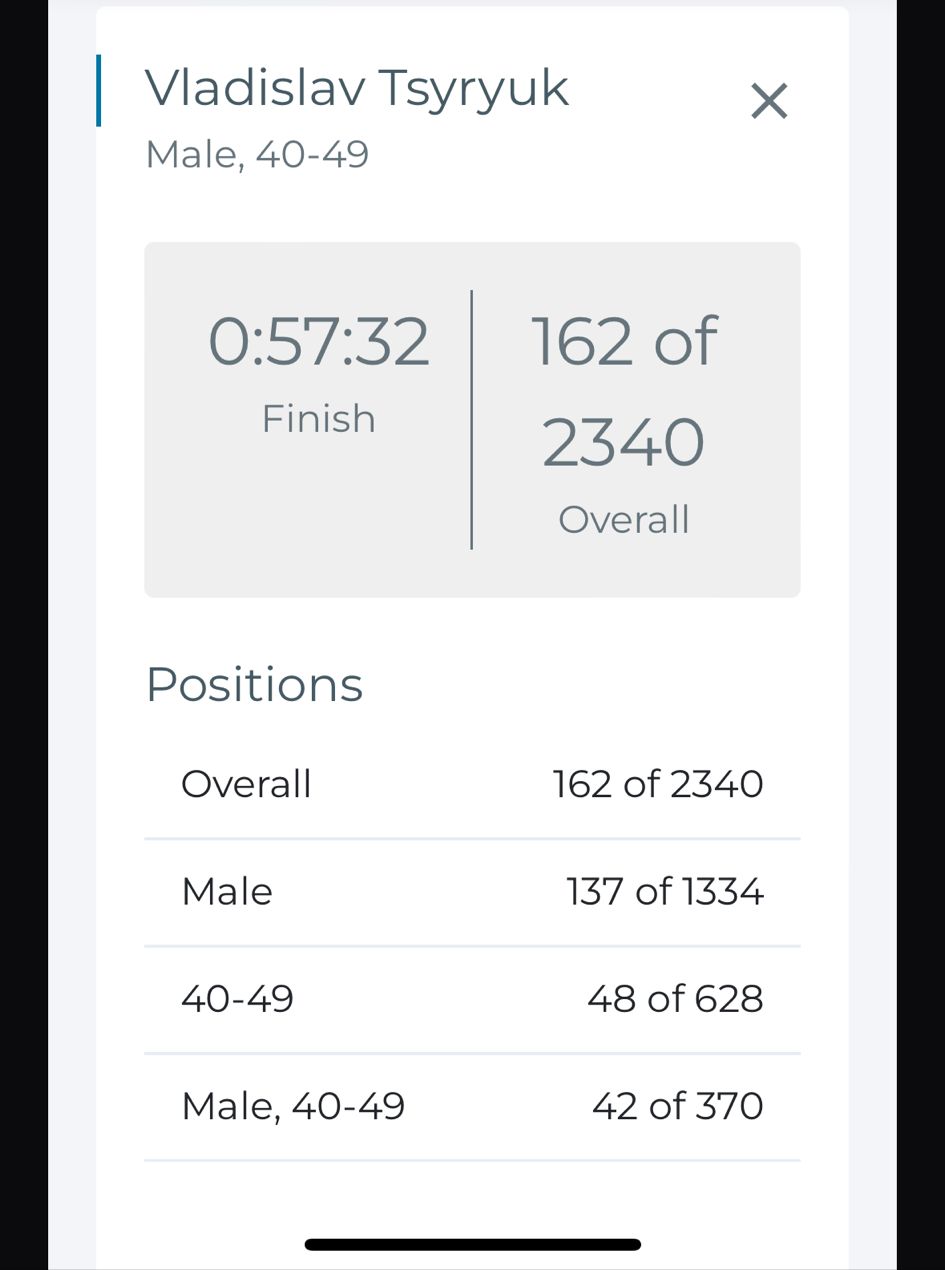Close Vladislav Tsyryuk's result details
The image size is (945, 1270).
coord(769,101)
